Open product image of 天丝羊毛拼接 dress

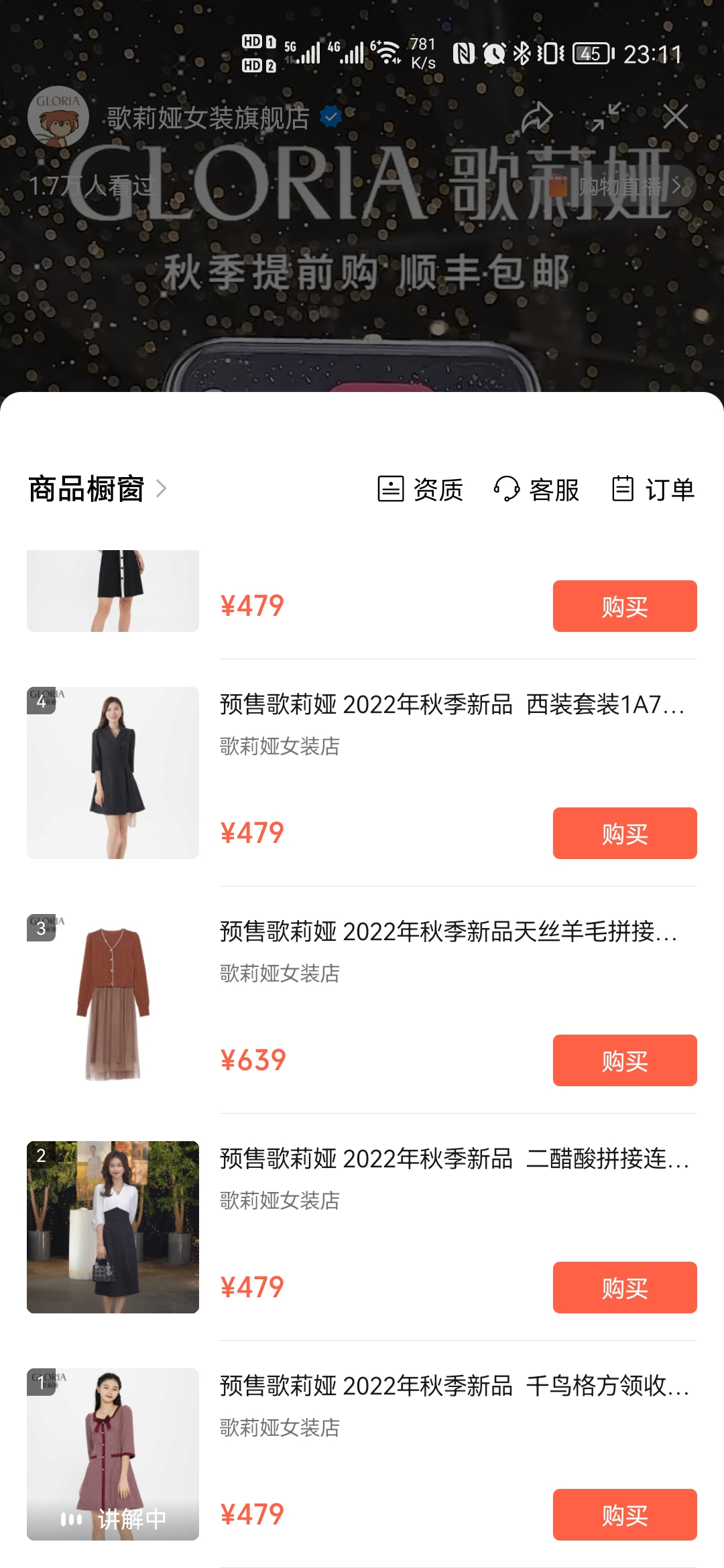pos(113,1000)
